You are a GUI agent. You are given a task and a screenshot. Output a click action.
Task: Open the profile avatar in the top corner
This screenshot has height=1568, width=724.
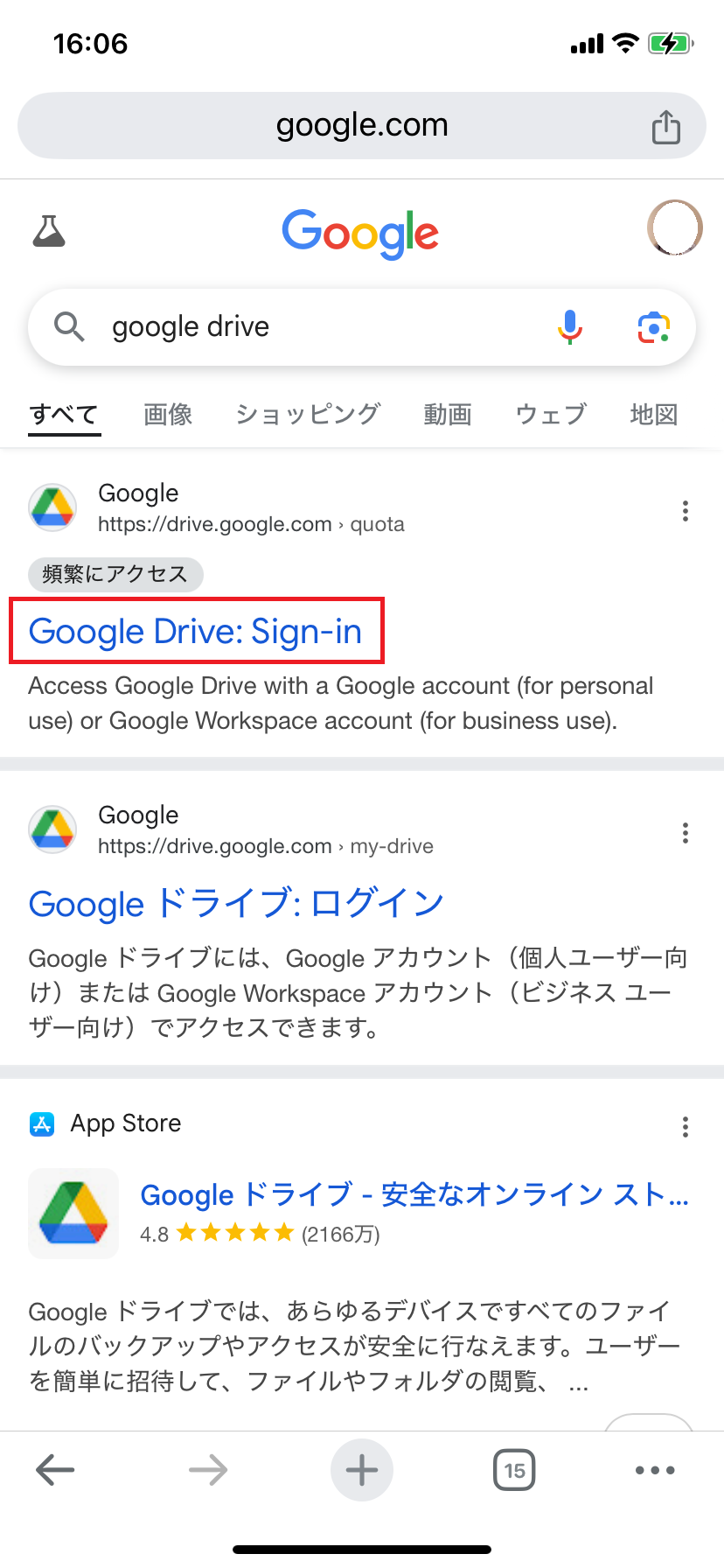coord(677,227)
